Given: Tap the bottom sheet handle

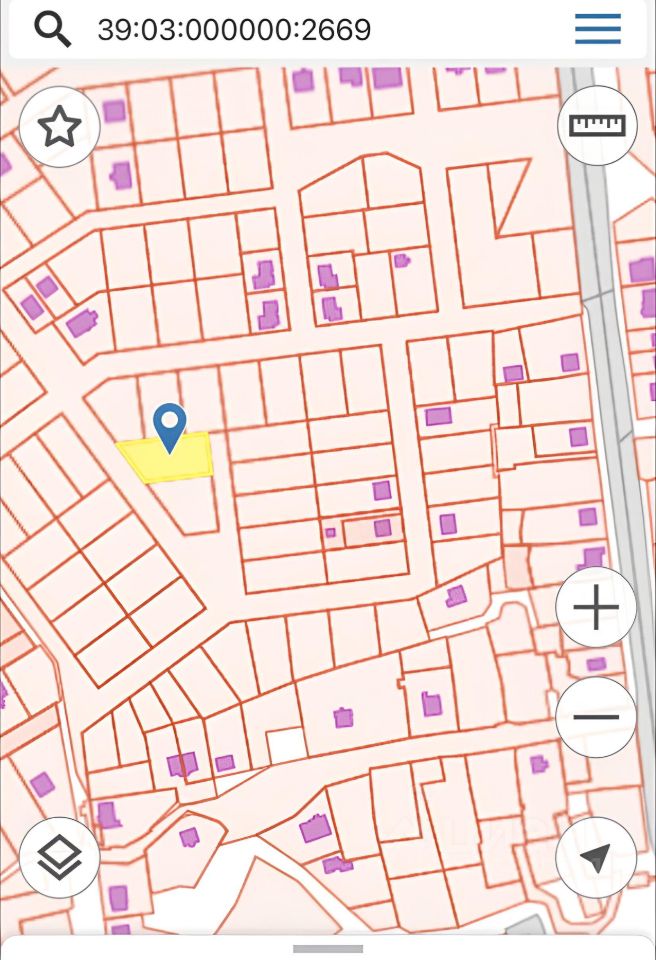Looking at the screenshot, I should pyautogui.click(x=328, y=948).
